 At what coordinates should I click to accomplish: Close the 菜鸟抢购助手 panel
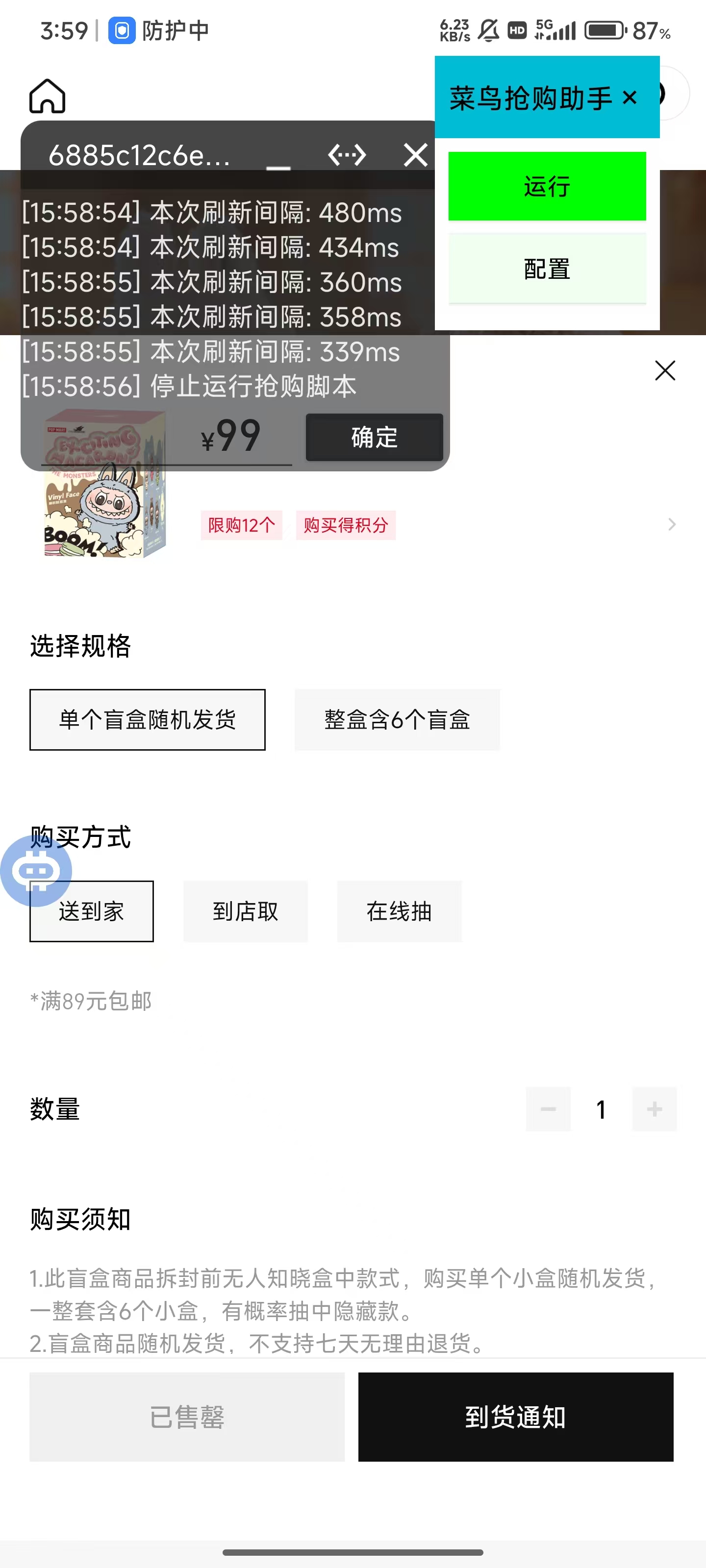click(630, 98)
